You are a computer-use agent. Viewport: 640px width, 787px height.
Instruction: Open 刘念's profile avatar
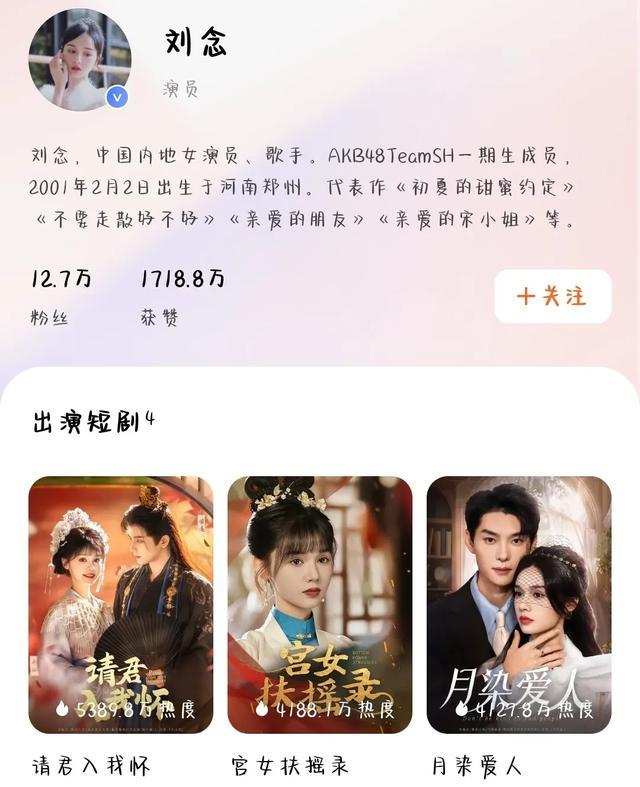(x=80, y=59)
